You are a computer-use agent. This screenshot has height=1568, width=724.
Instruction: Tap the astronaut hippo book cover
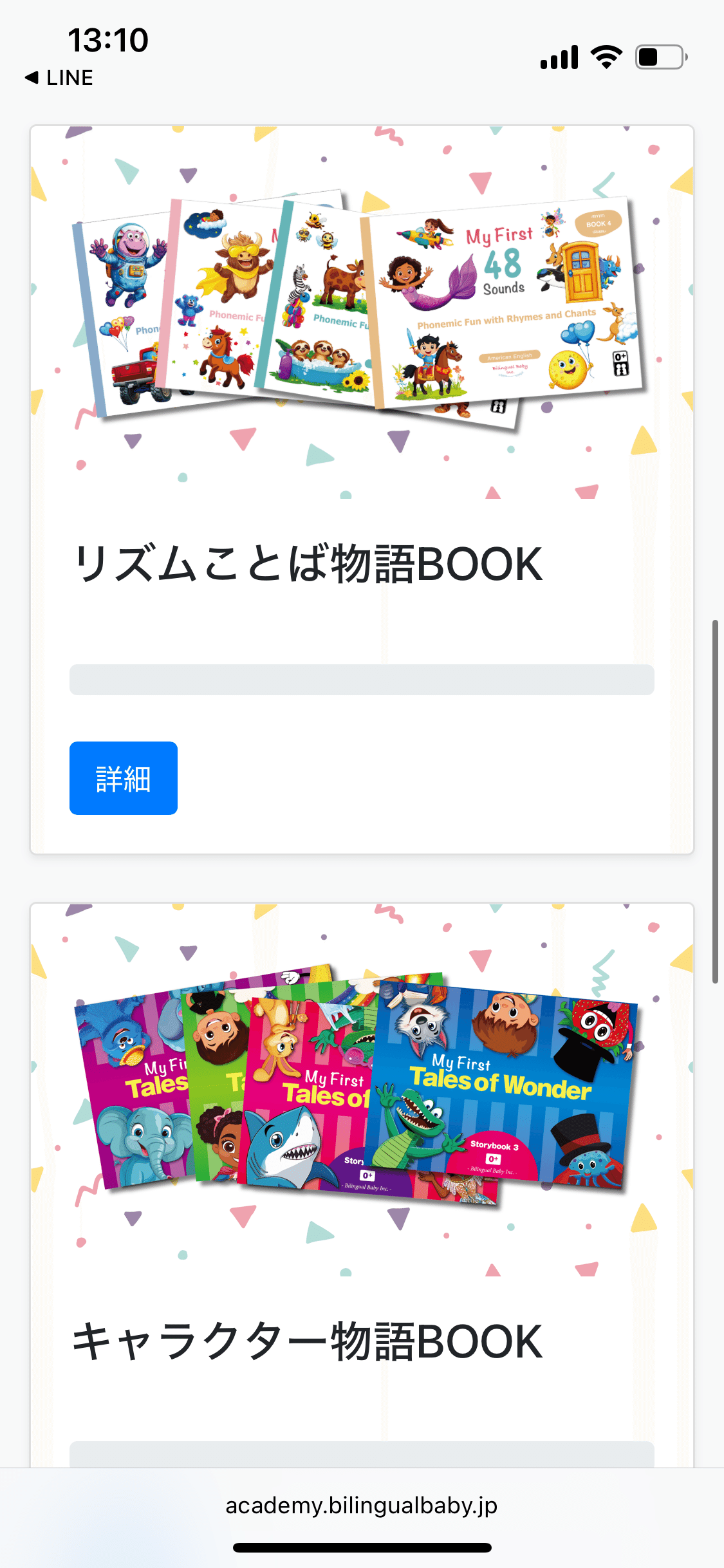pos(125,277)
